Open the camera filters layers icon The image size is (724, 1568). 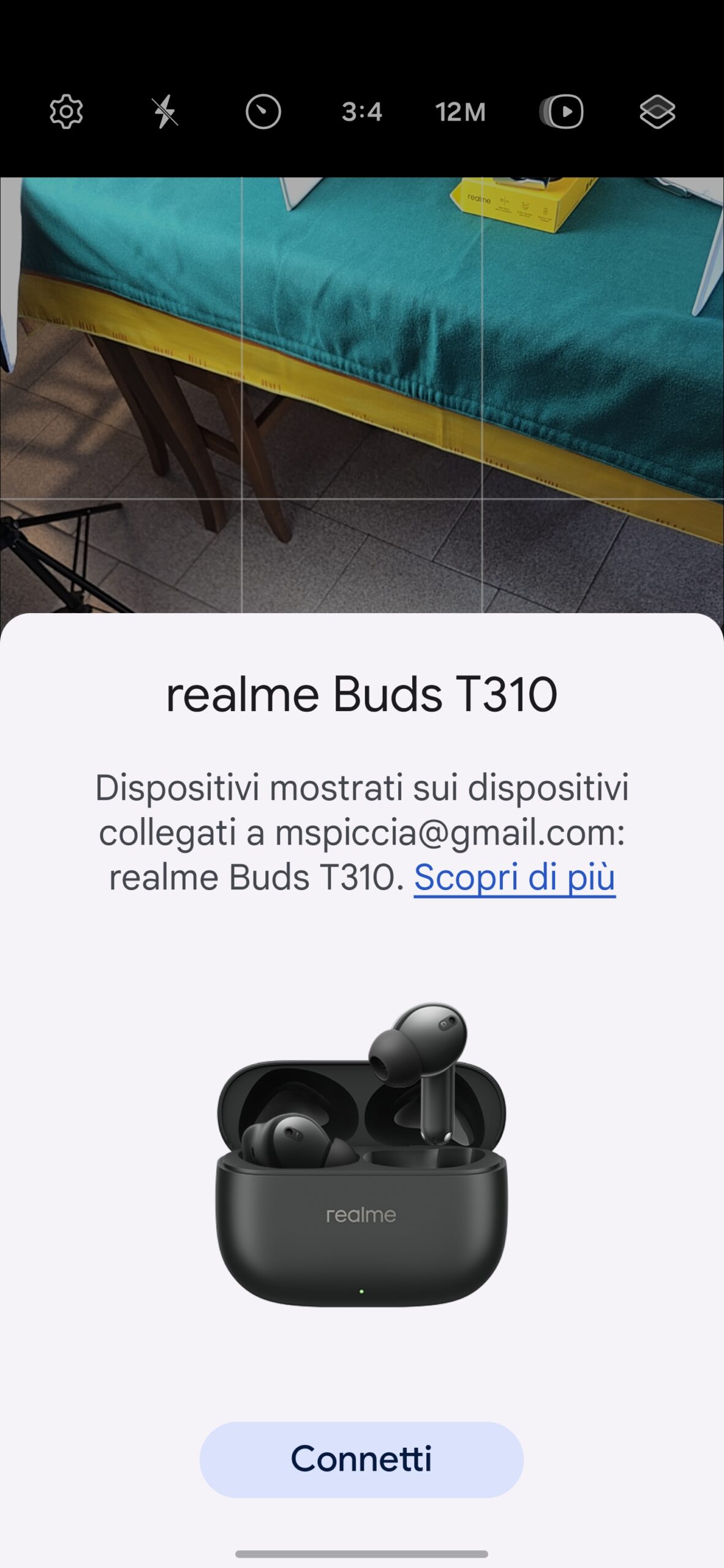[x=658, y=112]
